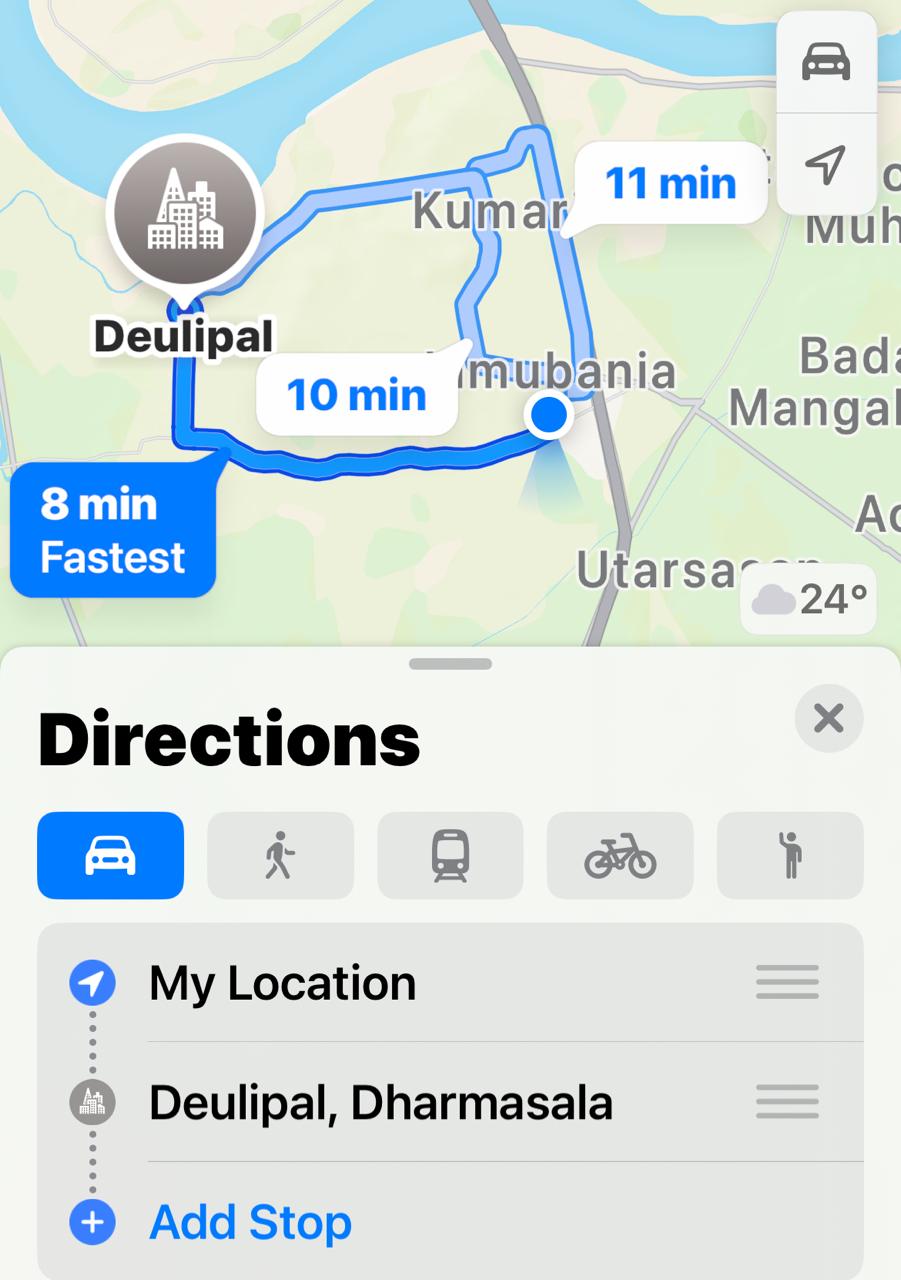Screen dimensions: 901x1280
Task: Switch to cycling directions
Action: (x=620, y=856)
